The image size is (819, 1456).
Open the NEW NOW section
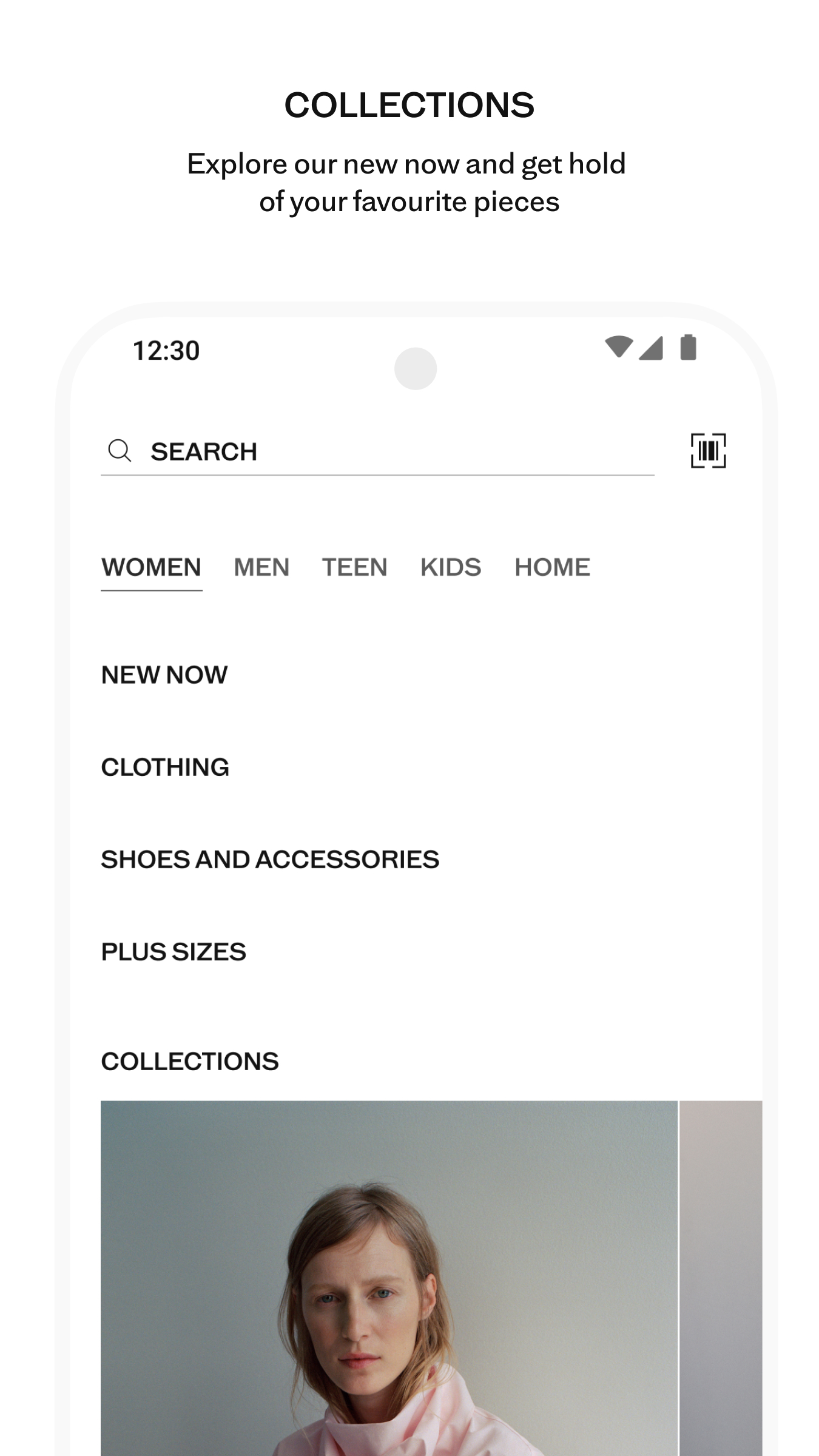[x=164, y=674]
